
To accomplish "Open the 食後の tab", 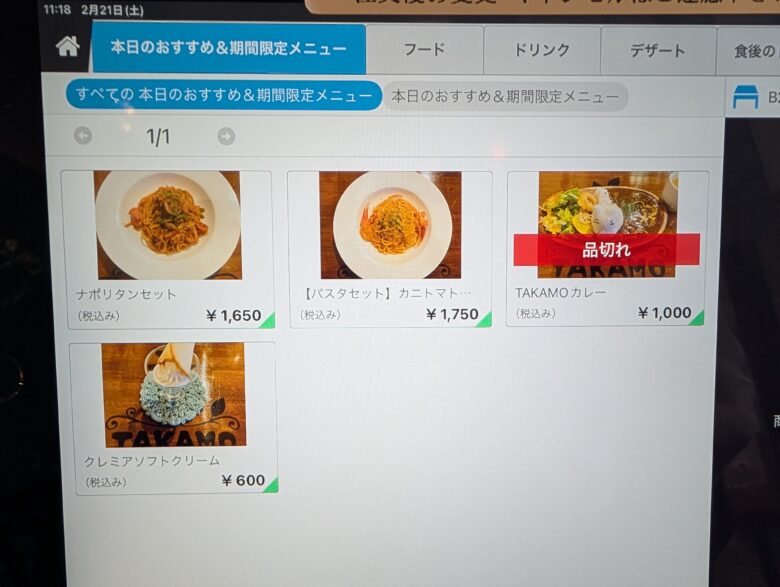I will [x=750, y=51].
